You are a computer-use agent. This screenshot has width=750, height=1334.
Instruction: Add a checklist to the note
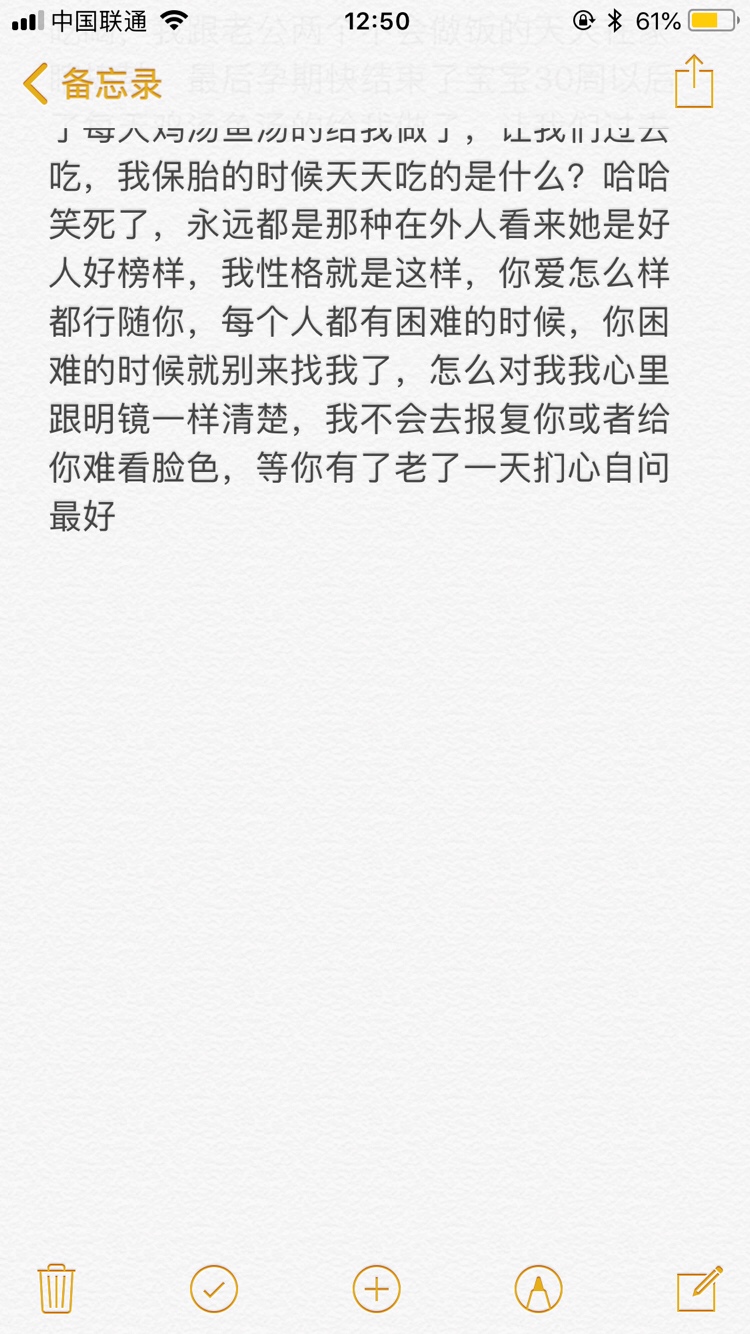click(214, 1288)
